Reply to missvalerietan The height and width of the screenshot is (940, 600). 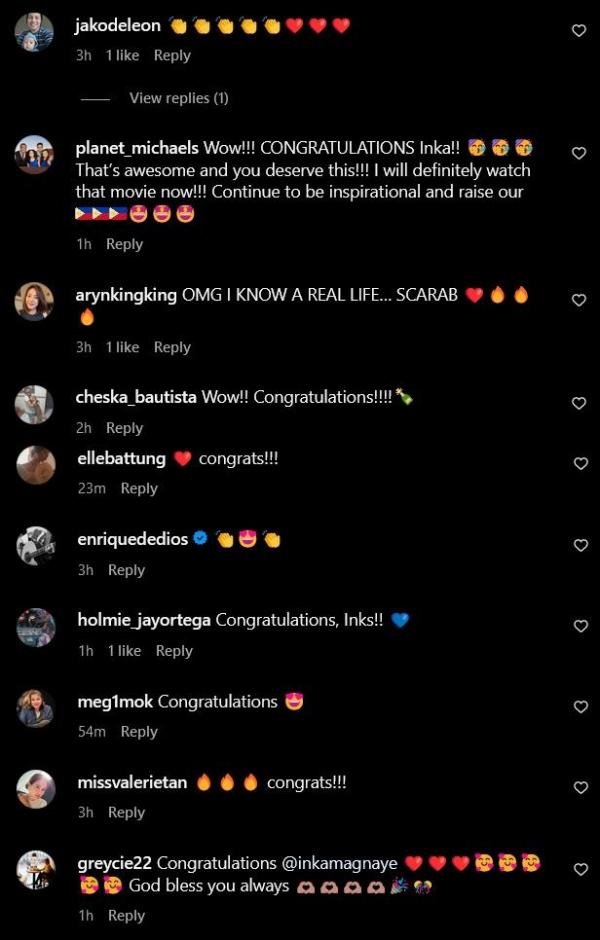[126, 813]
